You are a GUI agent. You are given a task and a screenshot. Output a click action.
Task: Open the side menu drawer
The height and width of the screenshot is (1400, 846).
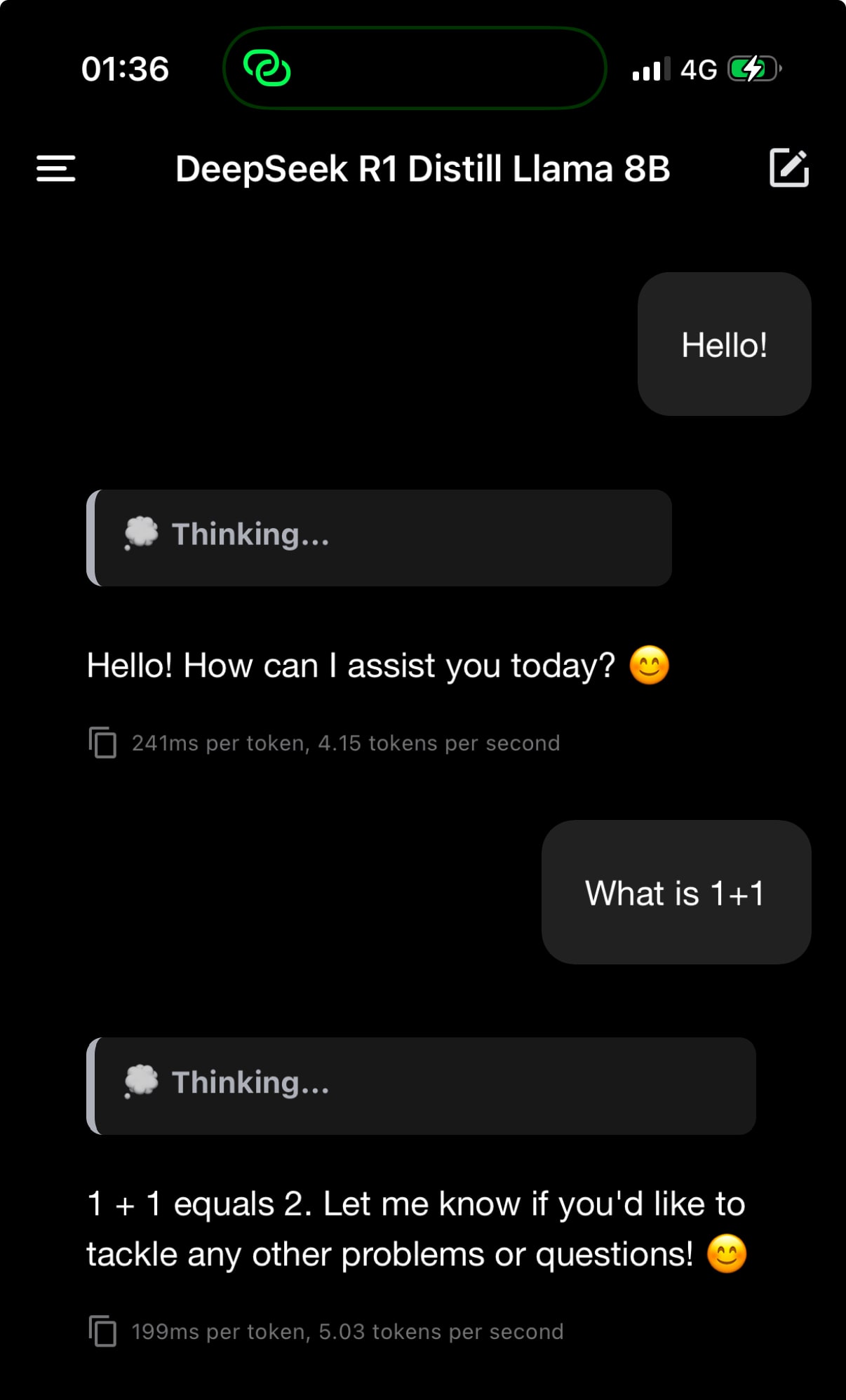pyautogui.click(x=56, y=168)
